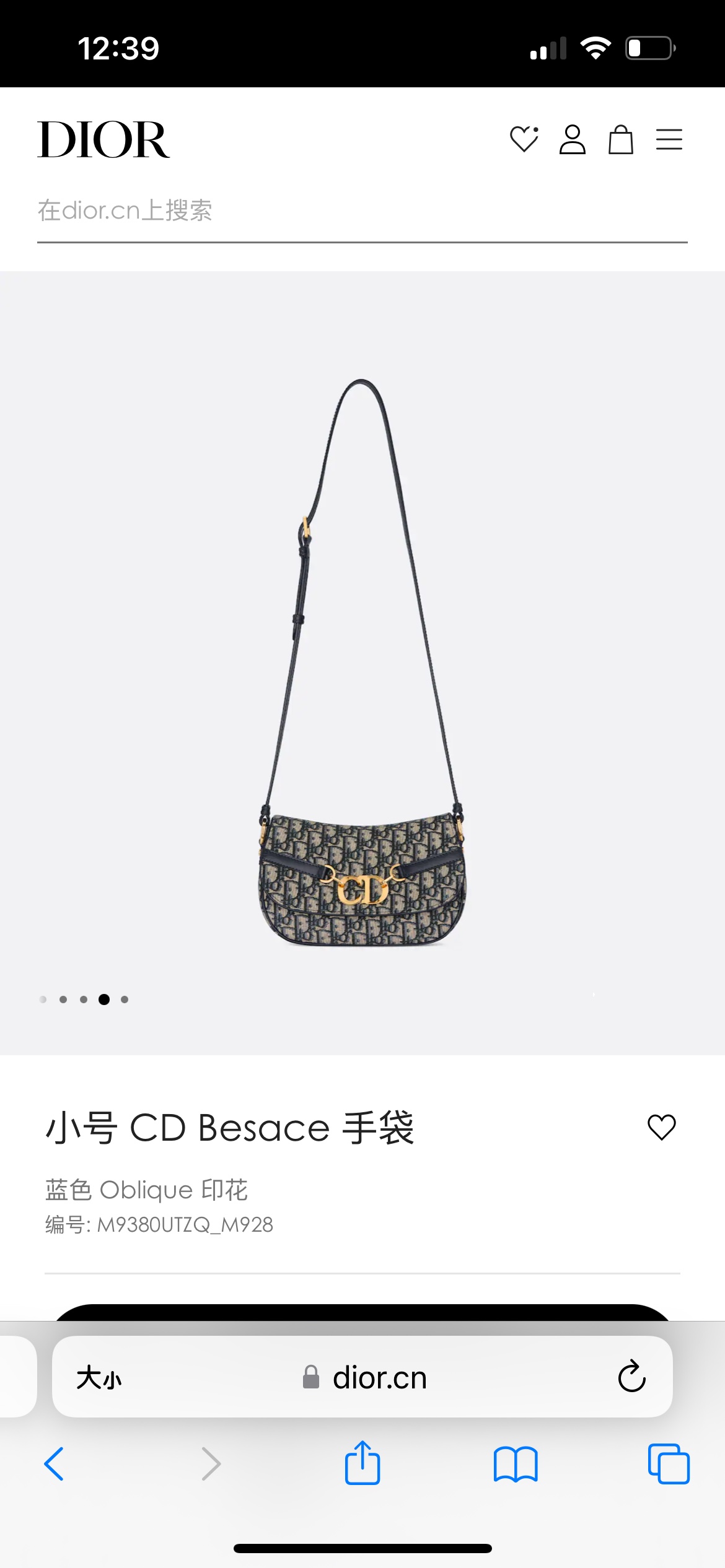Viewport: 725px width, 1568px height.
Task: Open the wishlist heart in the header
Action: click(x=524, y=139)
